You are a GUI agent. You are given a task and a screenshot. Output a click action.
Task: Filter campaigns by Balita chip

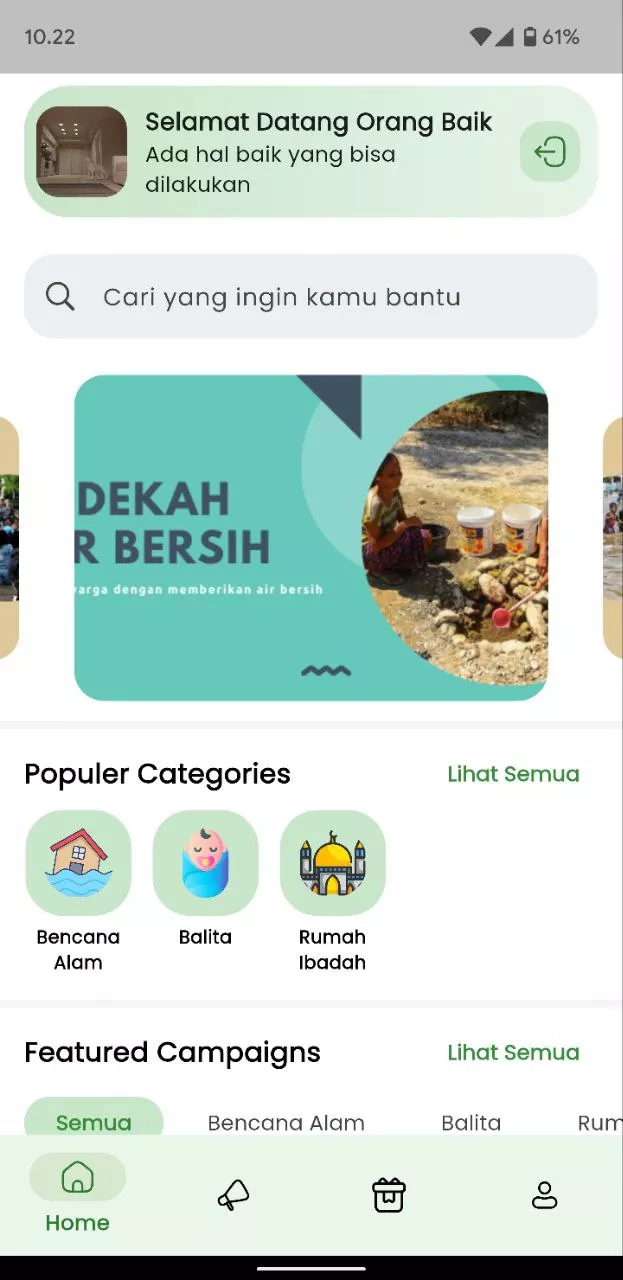(x=471, y=1122)
